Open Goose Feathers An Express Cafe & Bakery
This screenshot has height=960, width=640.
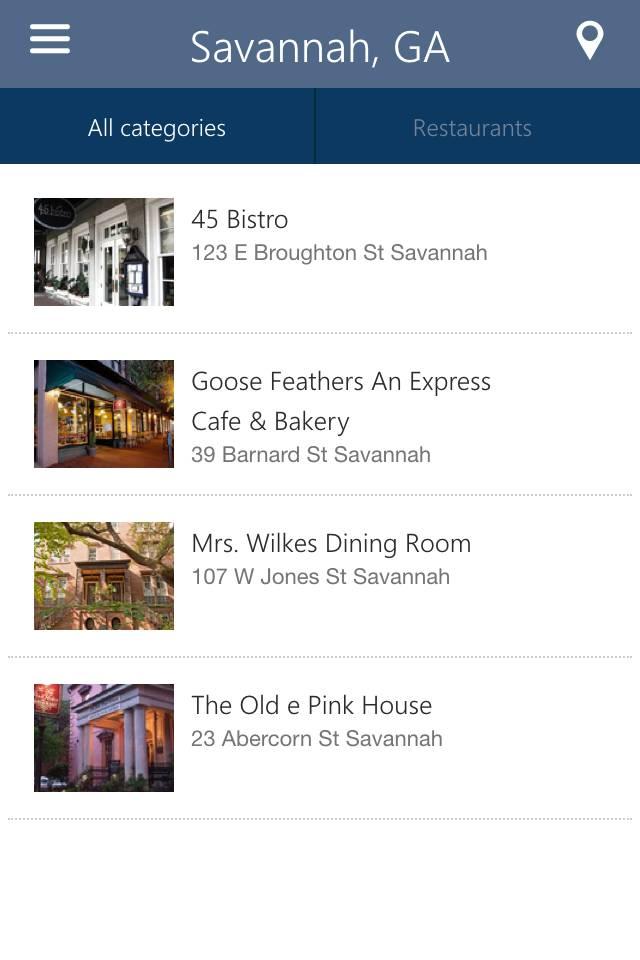point(320,414)
